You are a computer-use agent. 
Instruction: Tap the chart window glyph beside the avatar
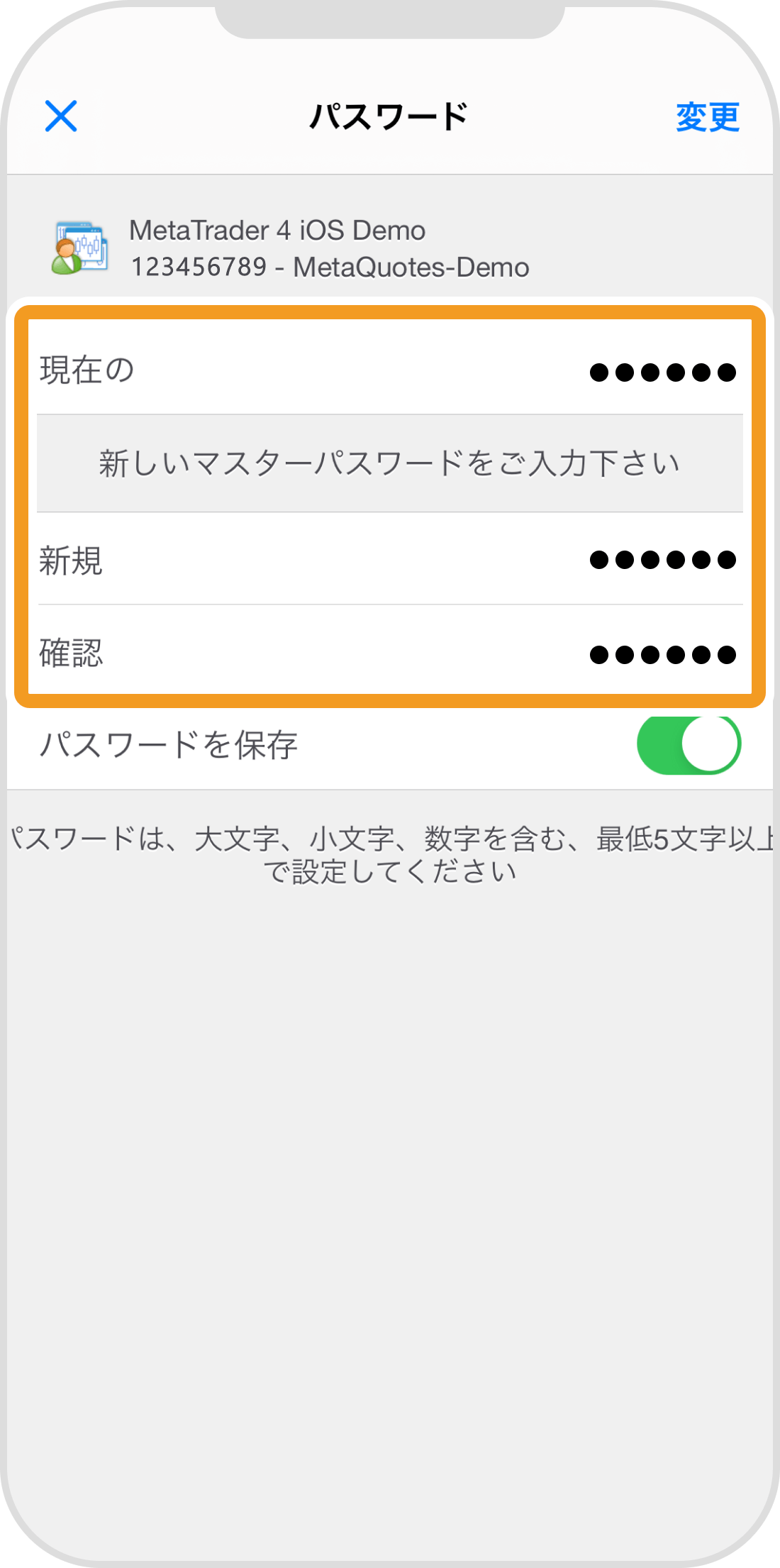point(89,238)
